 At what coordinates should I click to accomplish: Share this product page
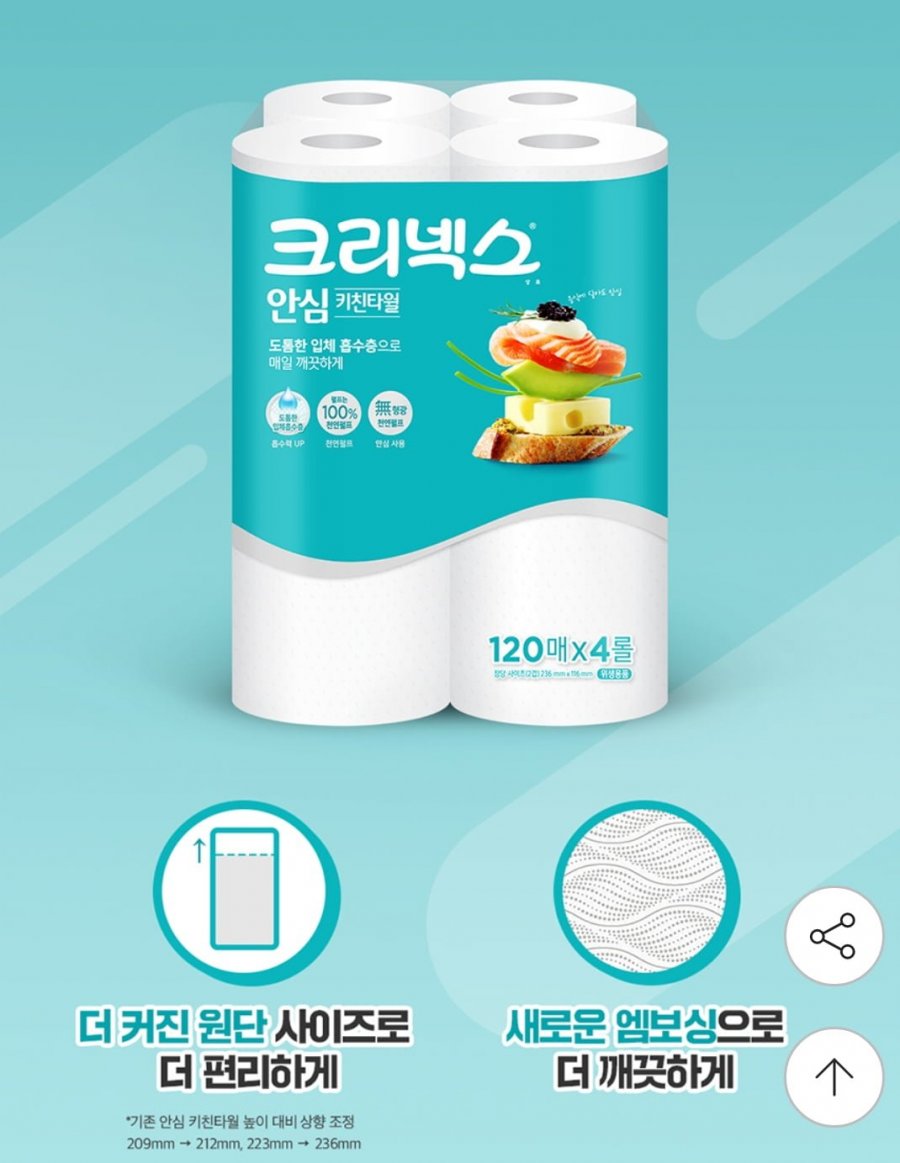[x=833, y=936]
